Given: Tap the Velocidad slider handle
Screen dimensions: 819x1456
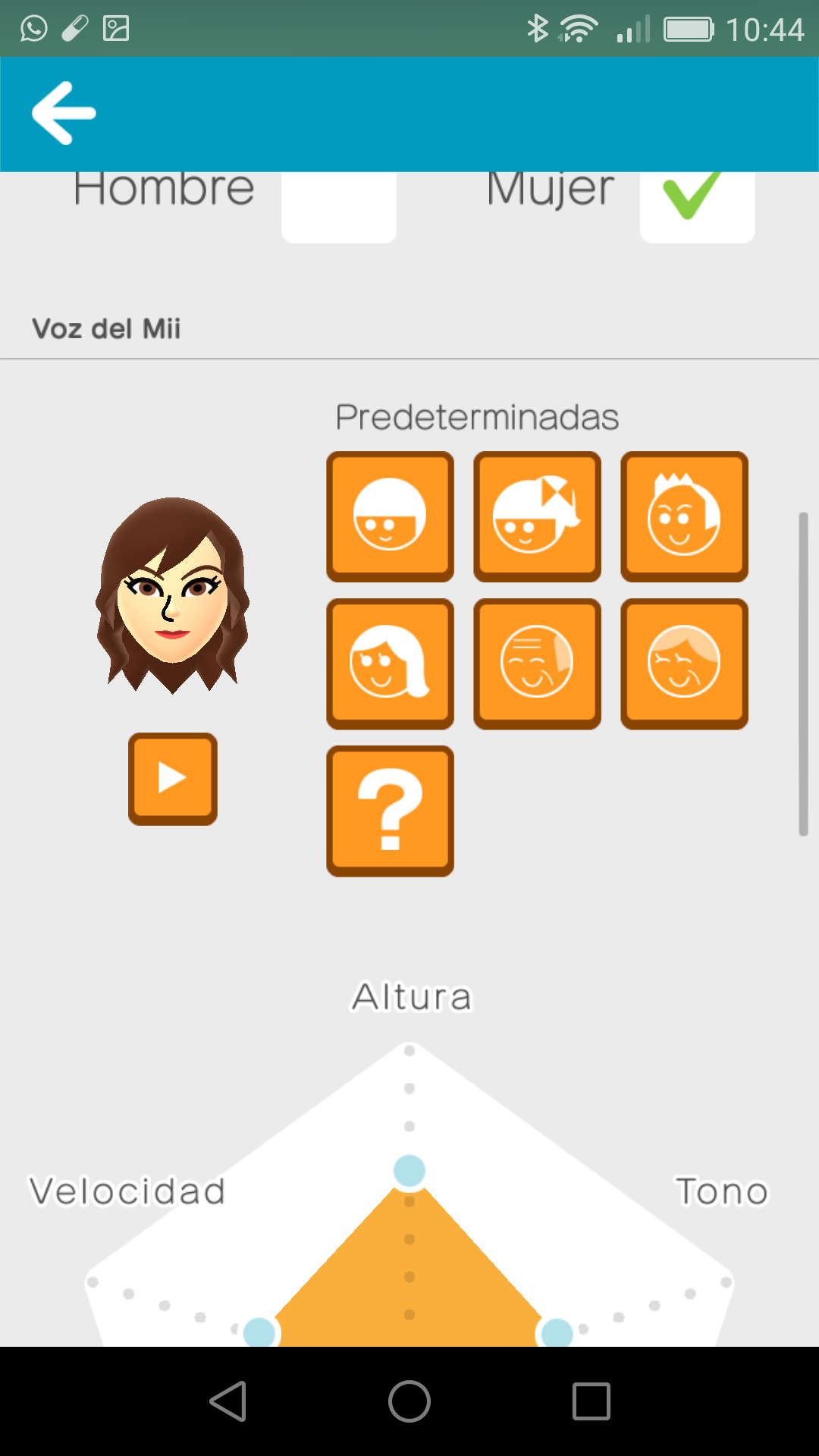Looking at the screenshot, I should [260, 1332].
